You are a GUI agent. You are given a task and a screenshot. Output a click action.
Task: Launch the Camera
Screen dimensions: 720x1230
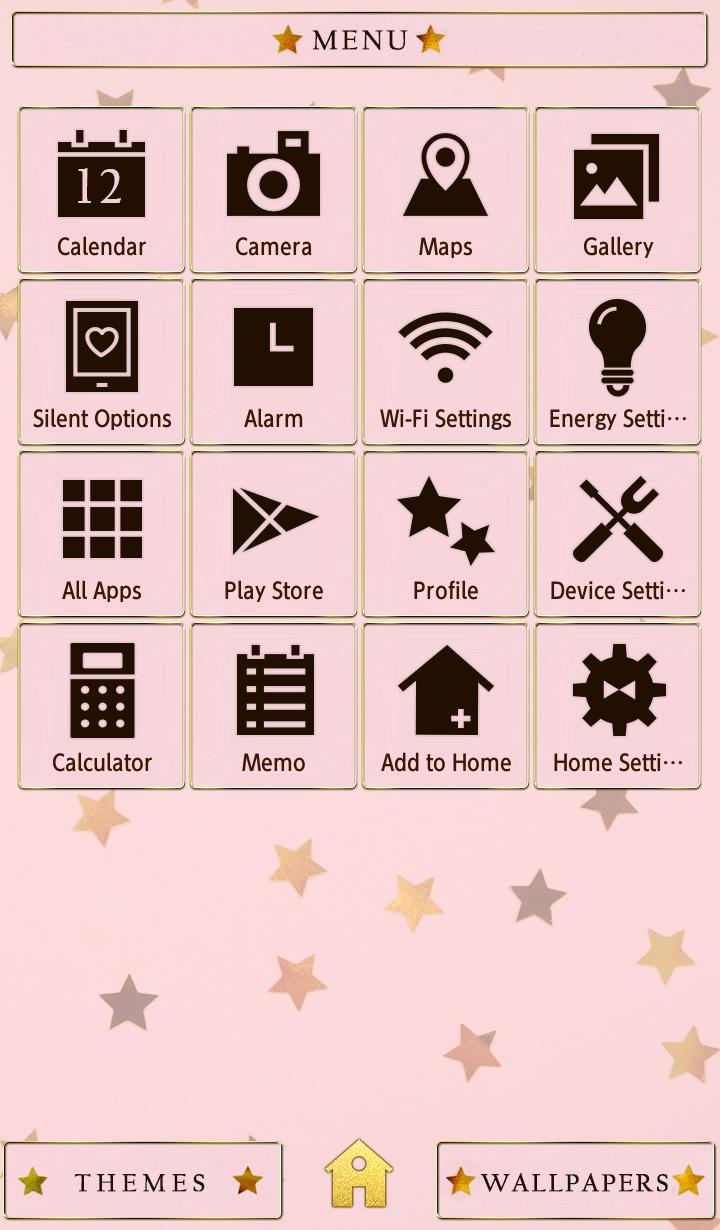[274, 190]
